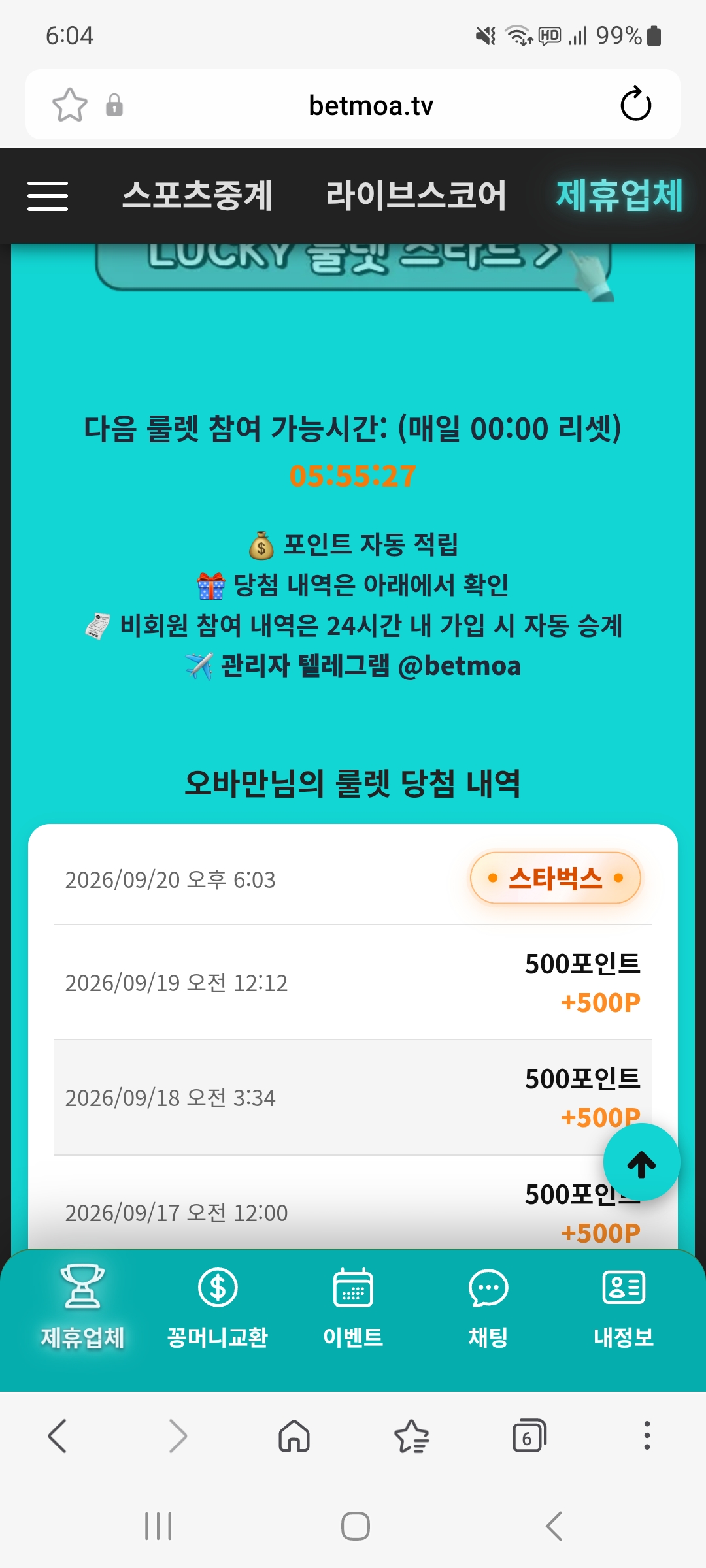Open the 제휴업체 top tab
706x1568 pixels.
(x=619, y=195)
